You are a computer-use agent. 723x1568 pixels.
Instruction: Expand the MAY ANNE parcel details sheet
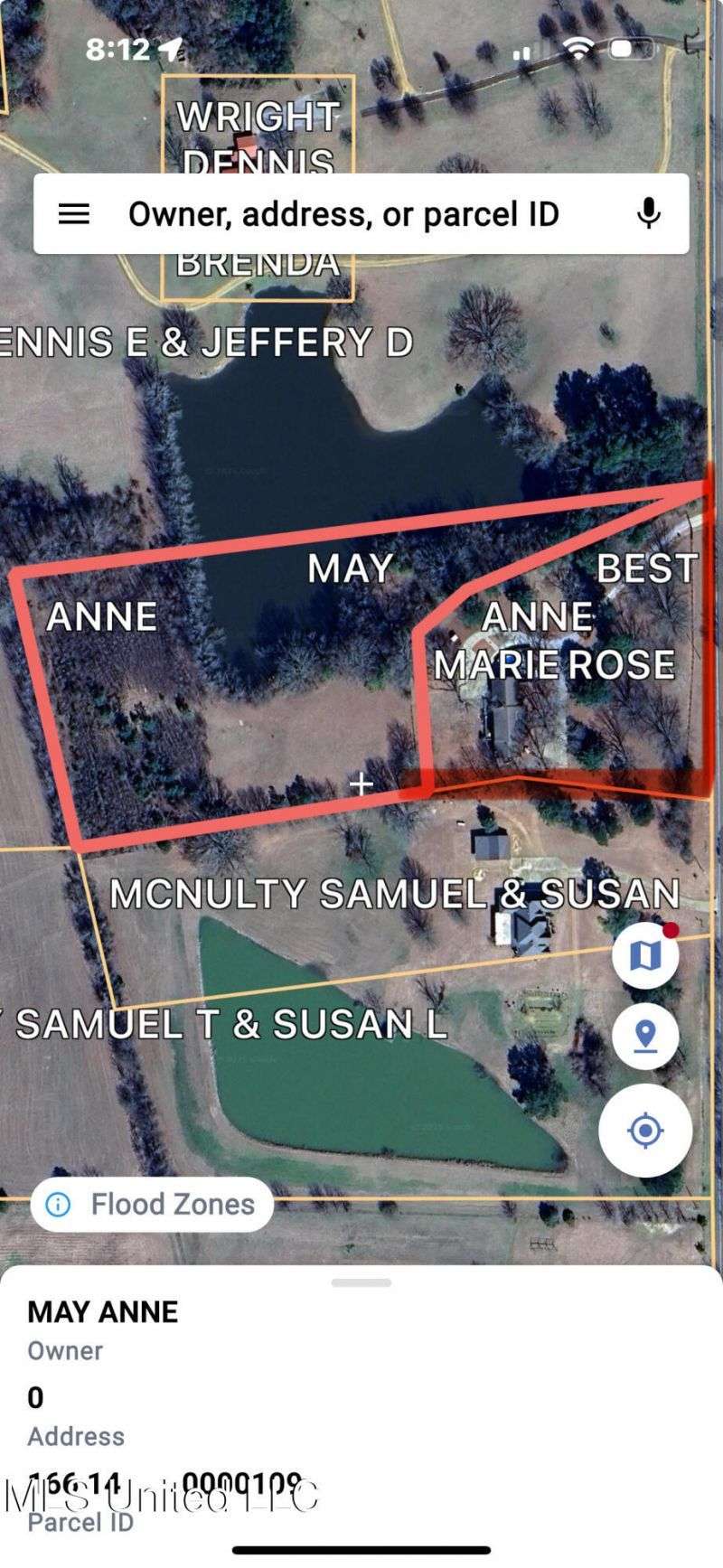point(361,1282)
